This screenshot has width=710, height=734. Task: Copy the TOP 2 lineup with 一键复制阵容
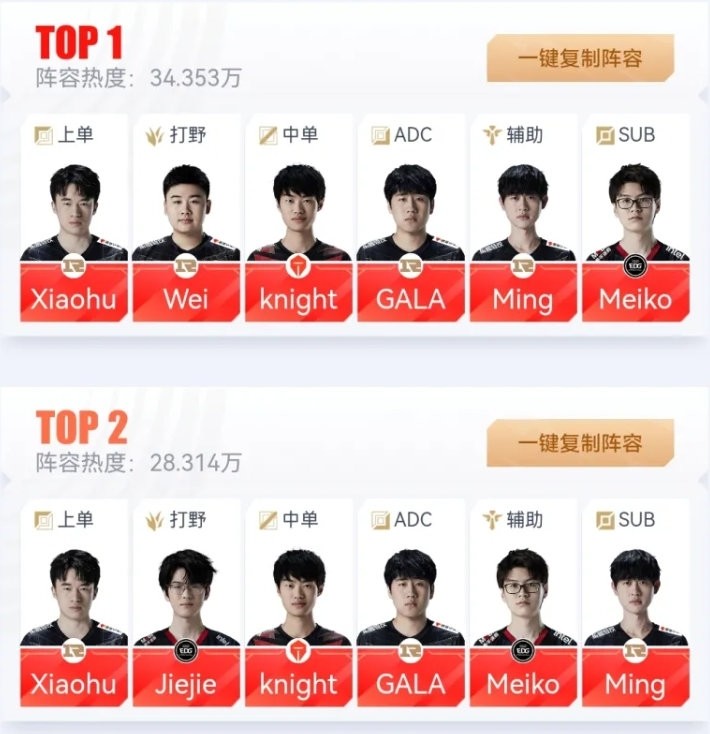point(580,443)
